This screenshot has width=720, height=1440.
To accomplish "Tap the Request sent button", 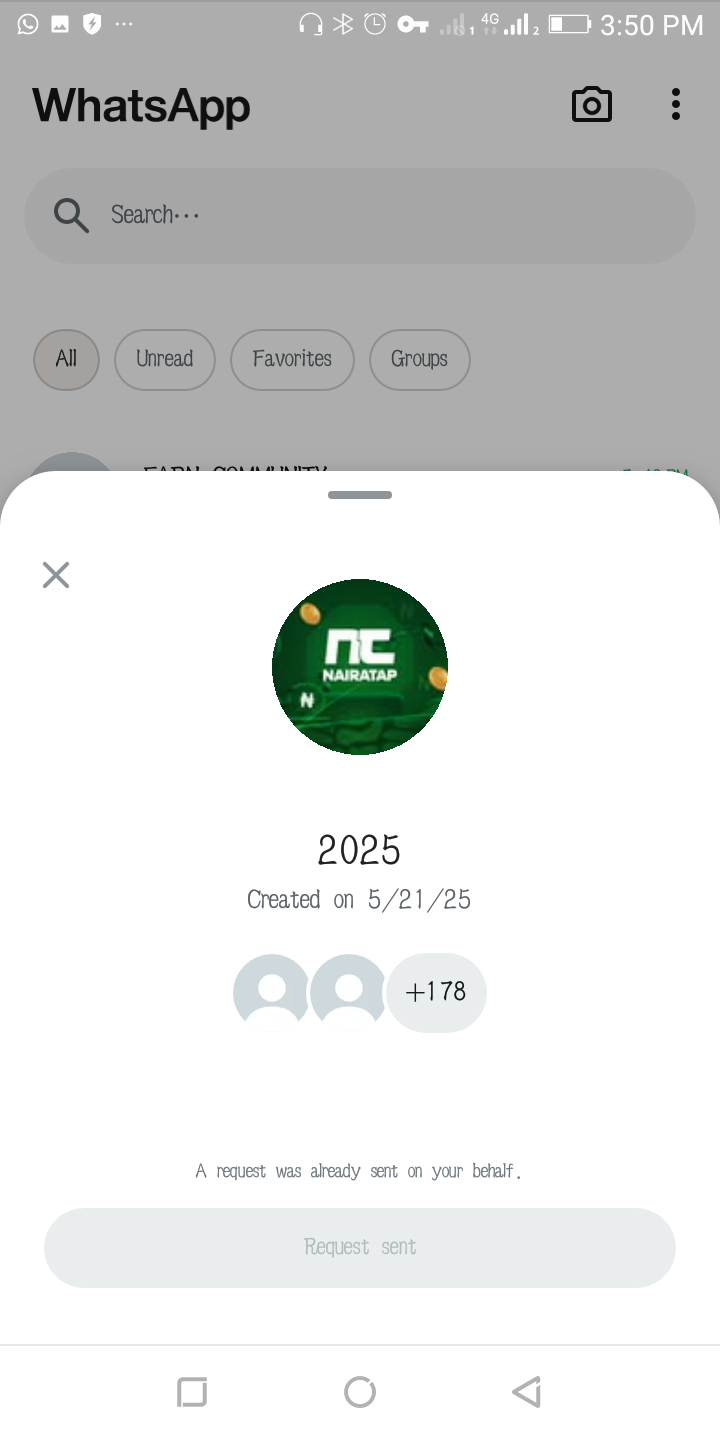I will point(360,1247).
